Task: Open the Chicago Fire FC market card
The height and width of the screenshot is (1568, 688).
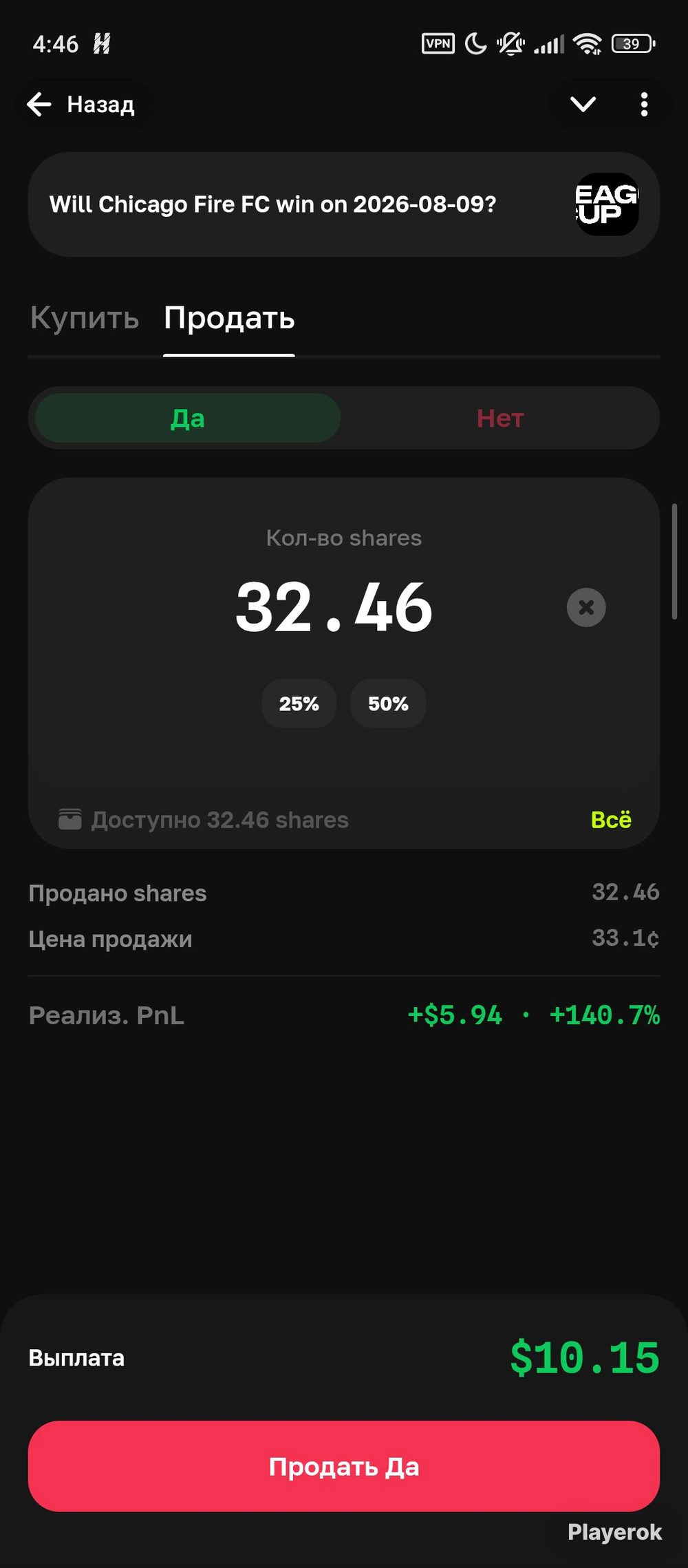Action: [x=344, y=204]
